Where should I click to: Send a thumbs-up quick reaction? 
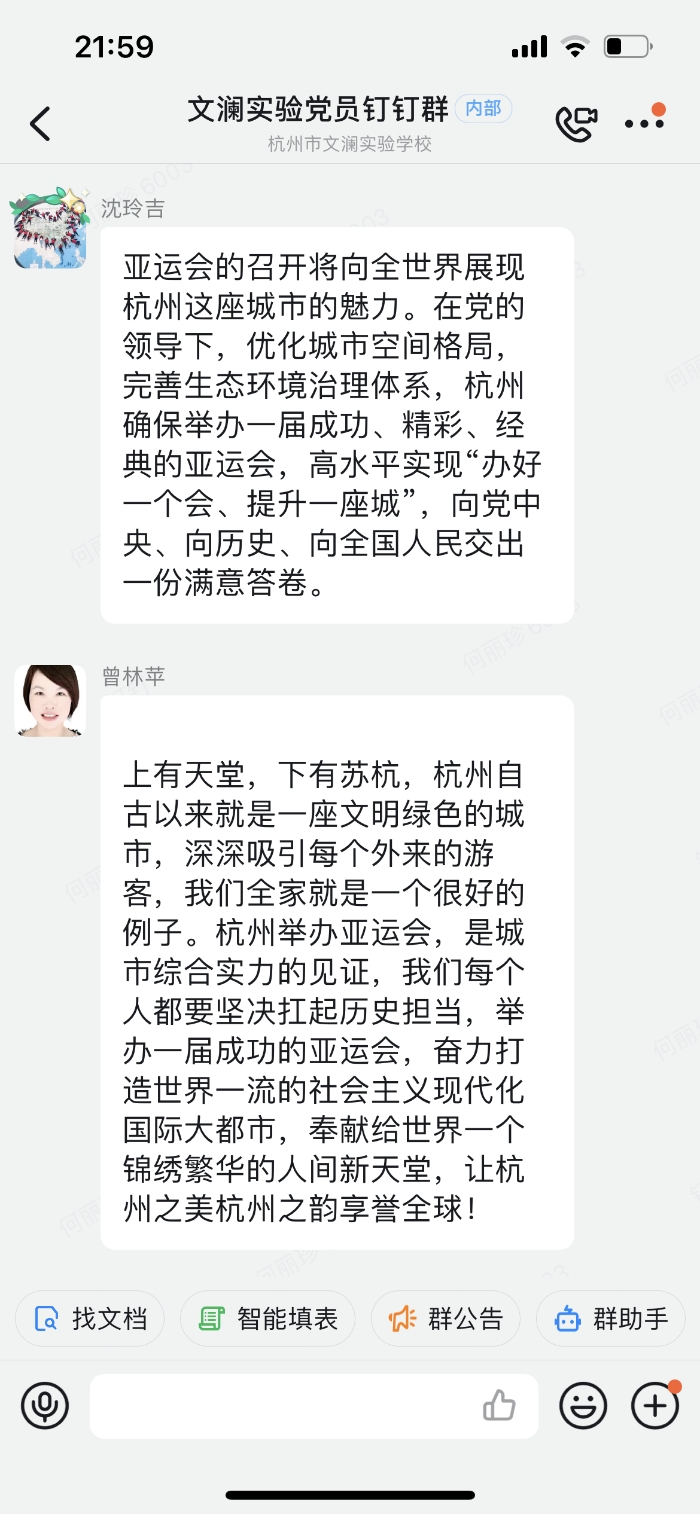point(499,1406)
